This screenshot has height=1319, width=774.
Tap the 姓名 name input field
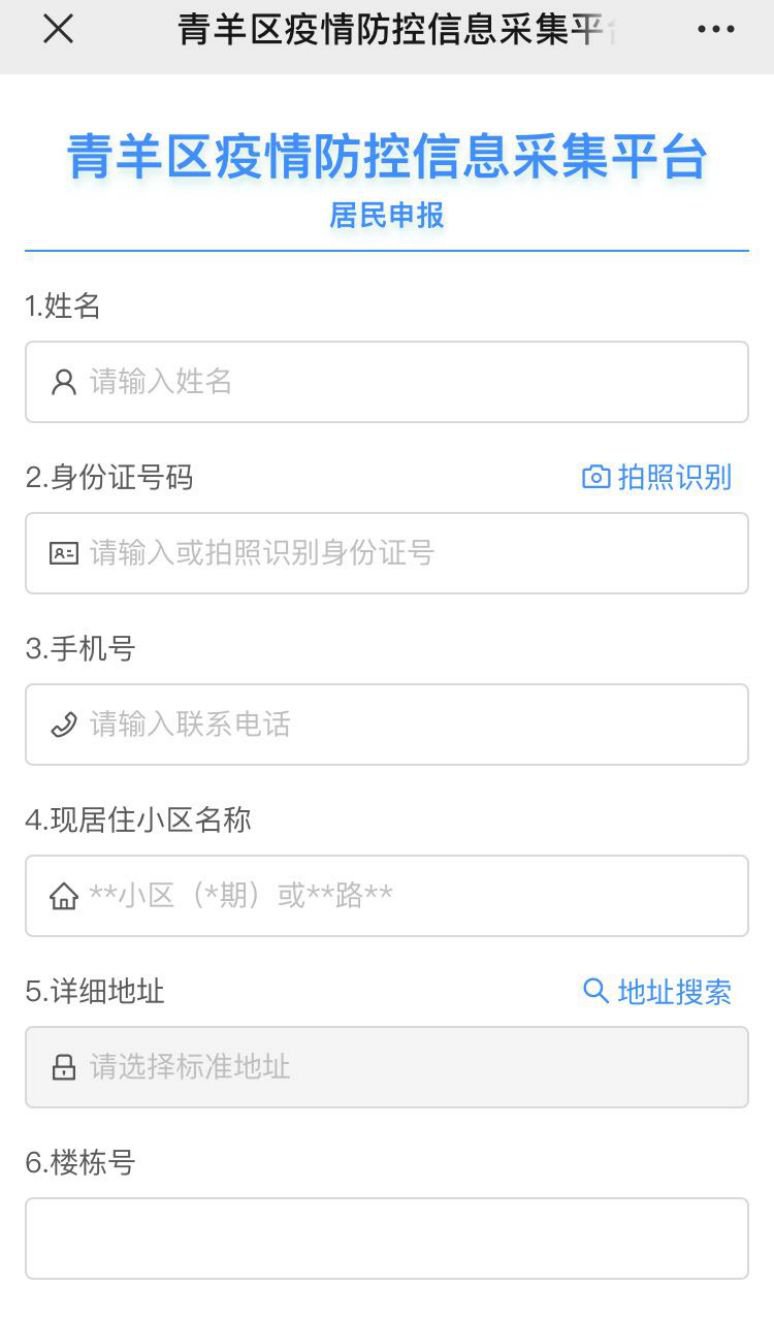[x=387, y=382]
